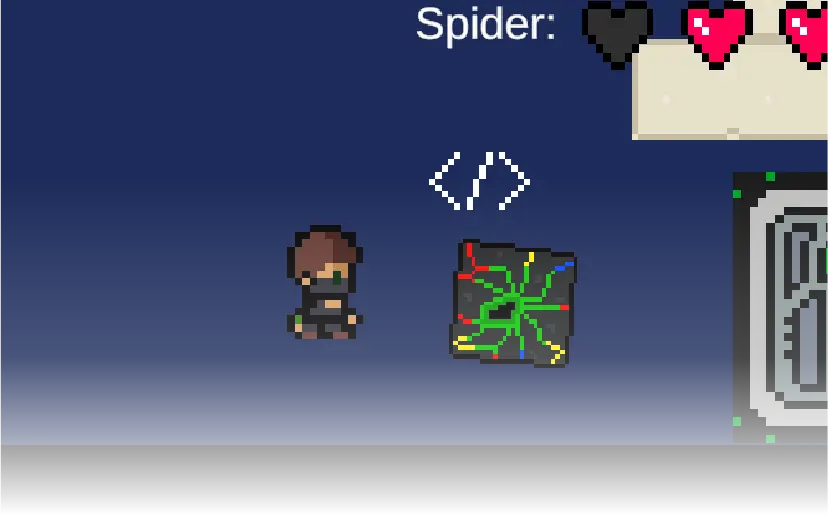Viewport: 828px width, 515px height.
Task: Select the circuit board chip item
Action: coord(513,303)
